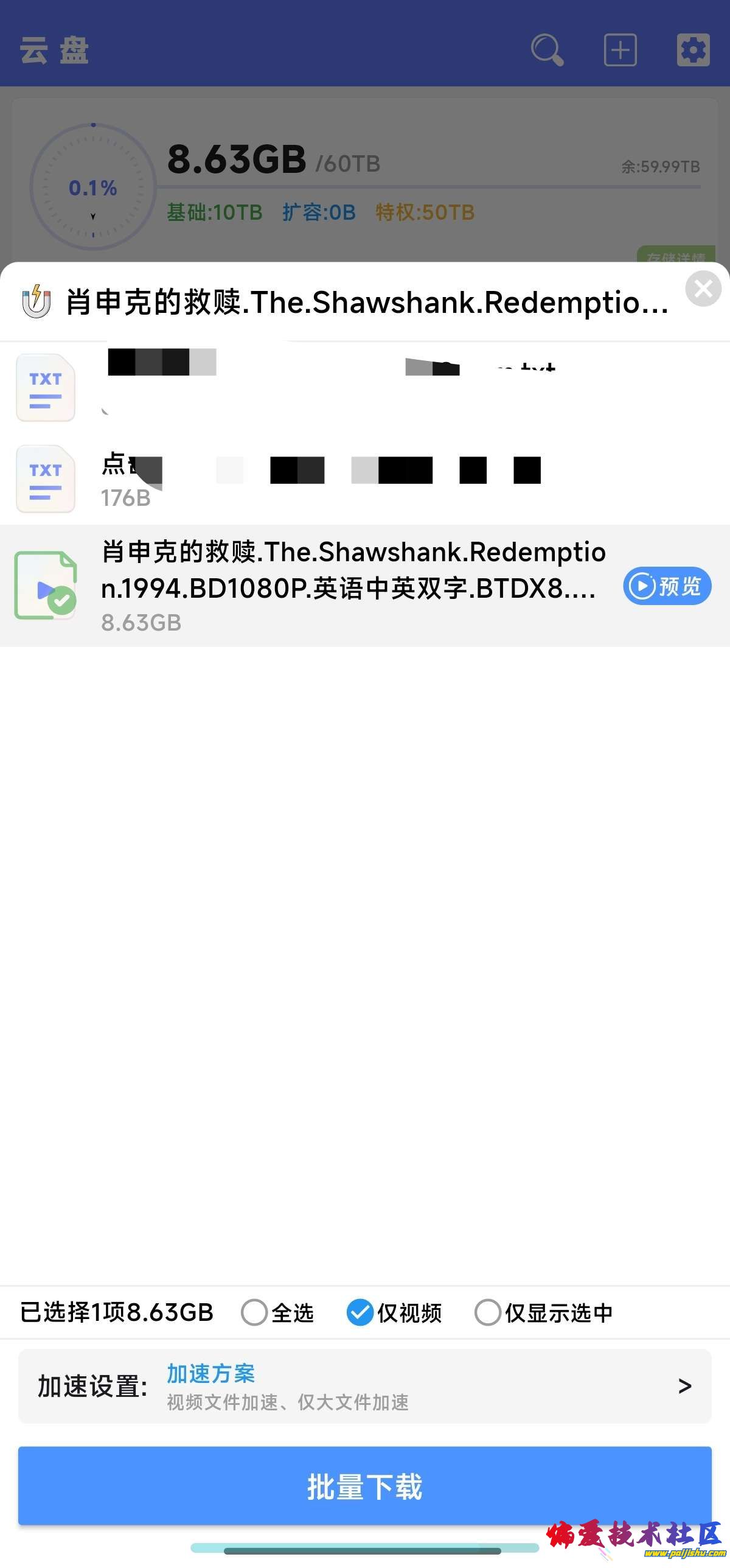Click the magnet link icon beside the title
The width and height of the screenshot is (730, 1568).
tap(36, 301)
